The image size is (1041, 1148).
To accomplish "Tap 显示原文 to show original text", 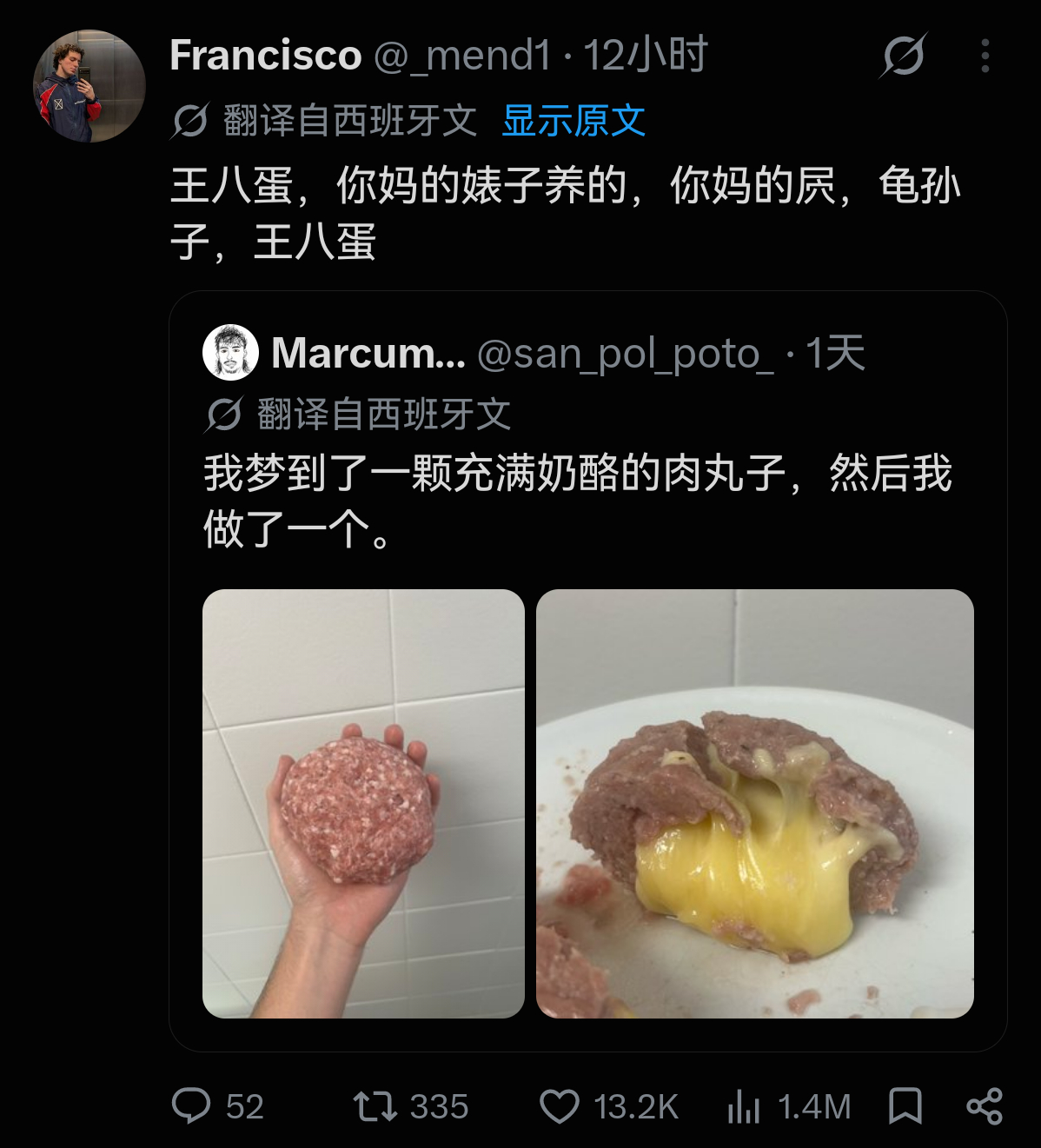I will pyautogui.click(x=574, y=121).
